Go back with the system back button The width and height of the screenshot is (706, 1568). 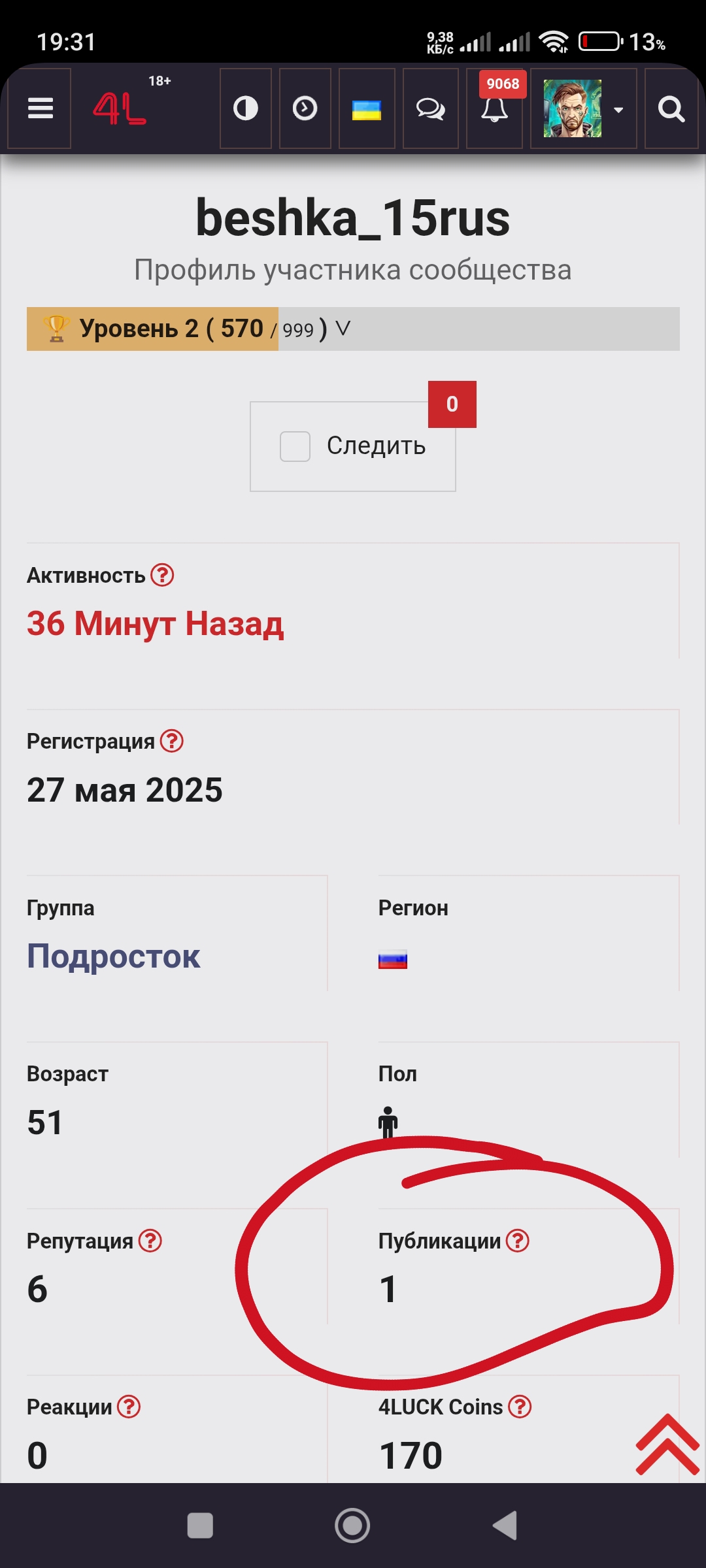(x=505, y=1526)
